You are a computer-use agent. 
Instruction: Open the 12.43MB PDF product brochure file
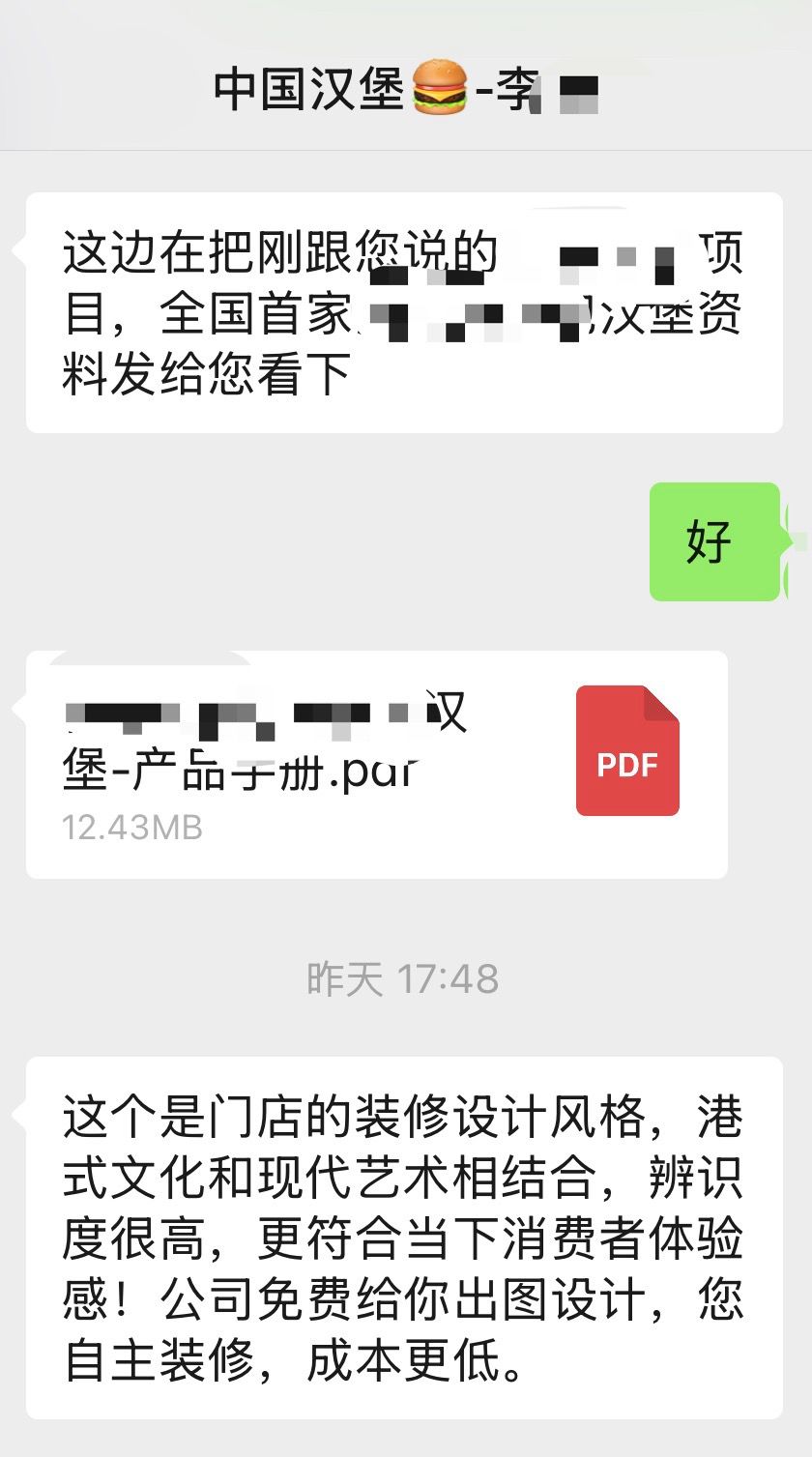[x=377, y=764]
